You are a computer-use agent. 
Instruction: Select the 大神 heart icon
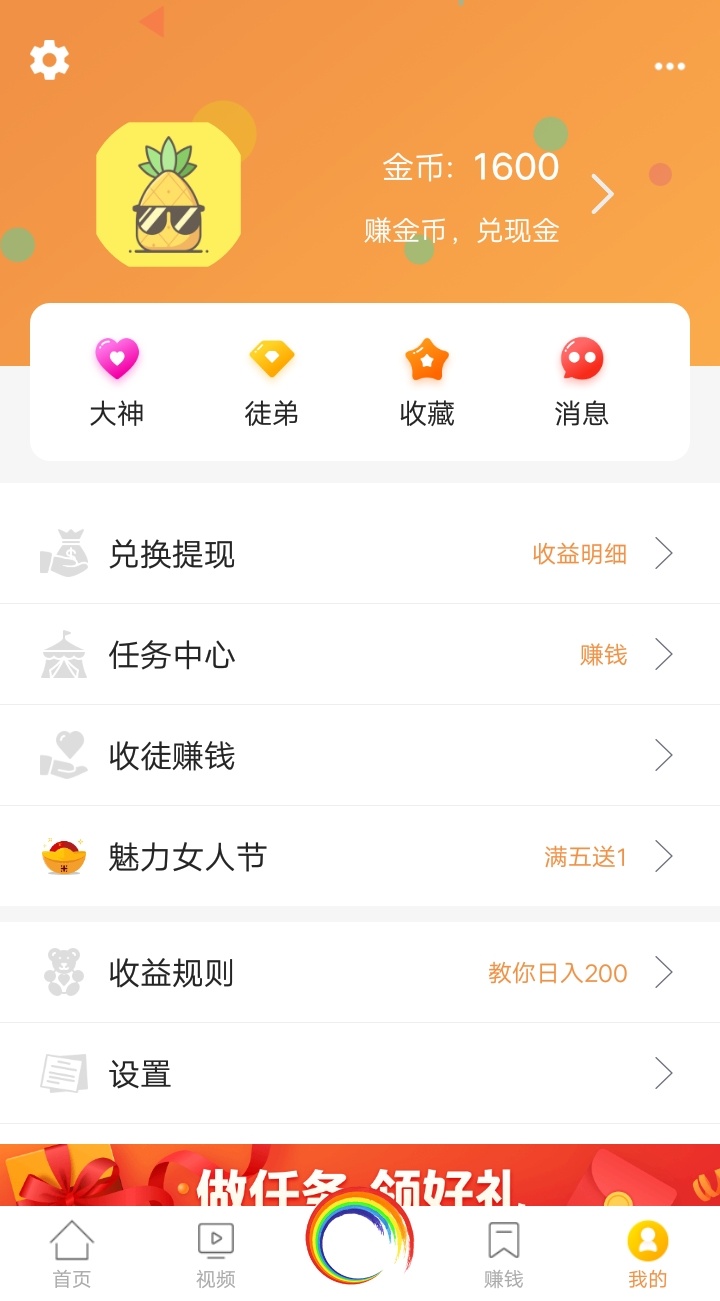tap(117, 358)
